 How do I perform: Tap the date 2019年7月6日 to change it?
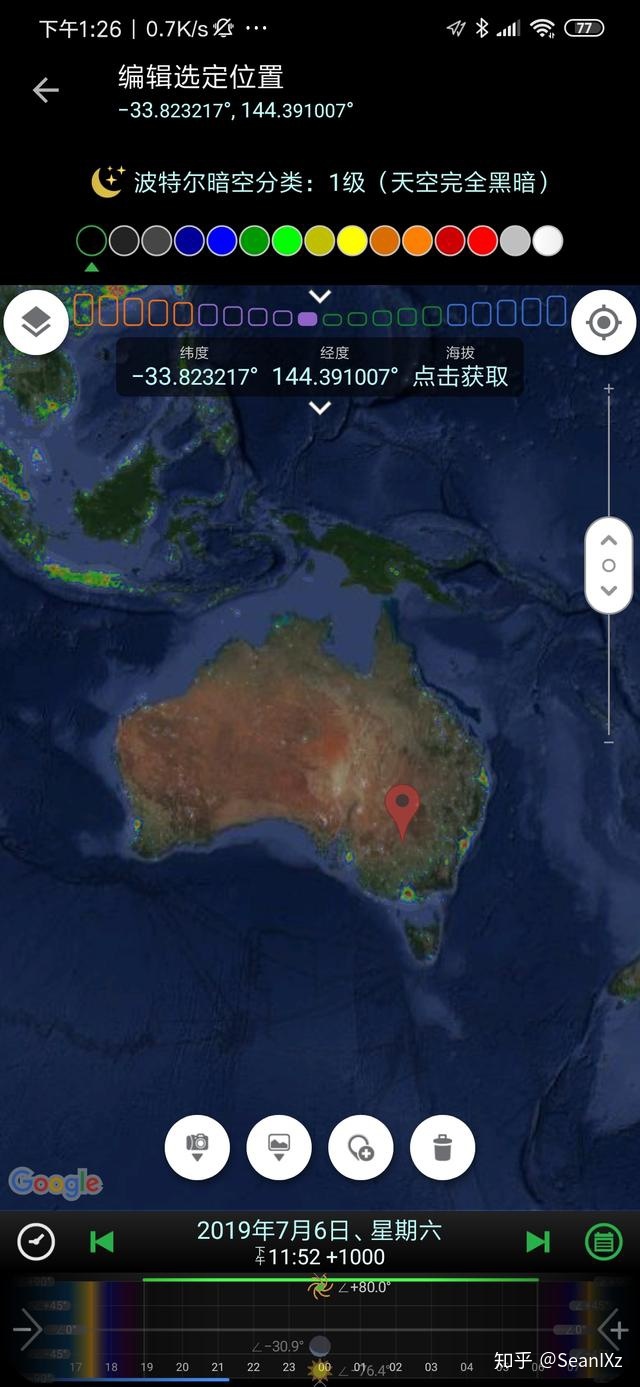318,1230
